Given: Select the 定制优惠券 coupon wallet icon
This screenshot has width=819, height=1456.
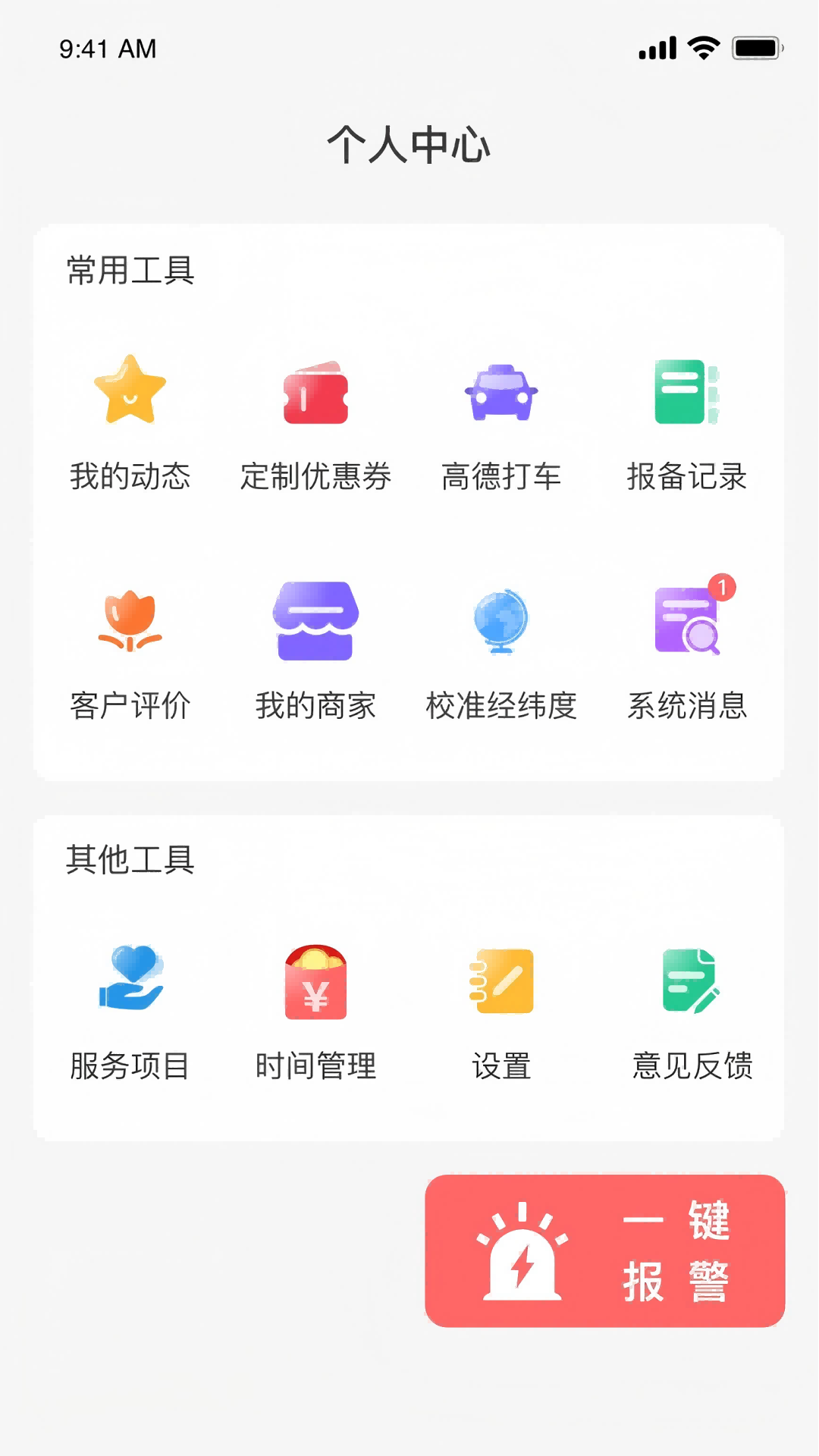Looking at the screenshot, I should pyautogui.click(x=315, y=393).
